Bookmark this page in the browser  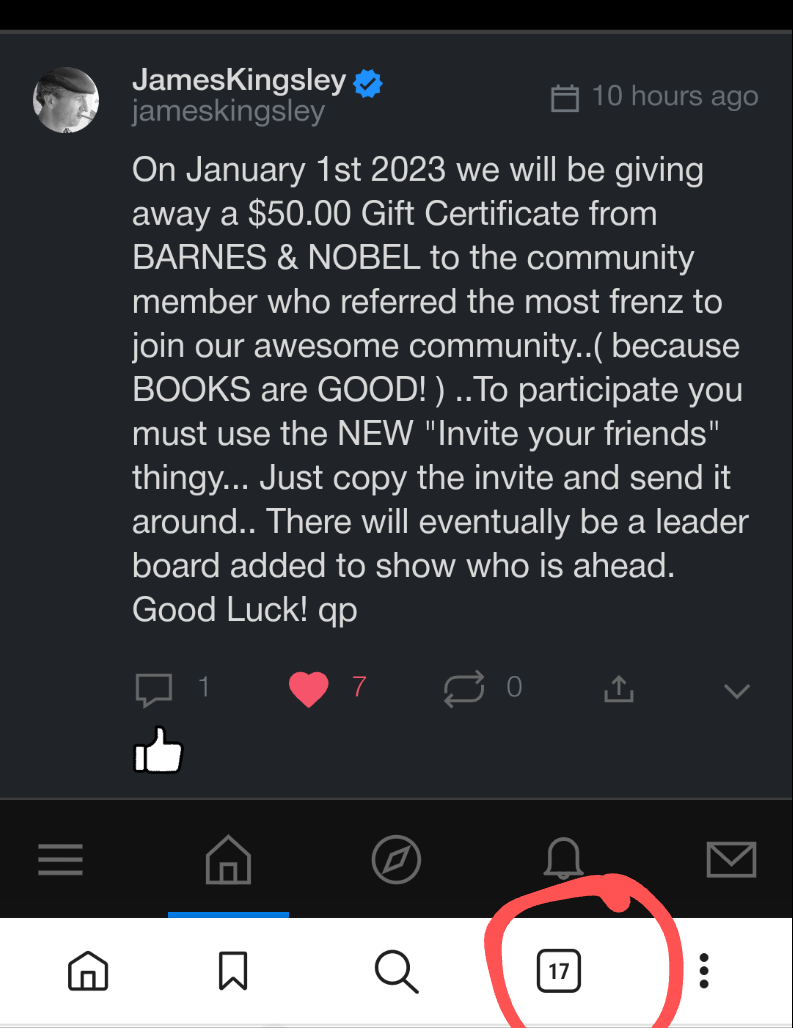pyautogui.click(x=233, y=970)
